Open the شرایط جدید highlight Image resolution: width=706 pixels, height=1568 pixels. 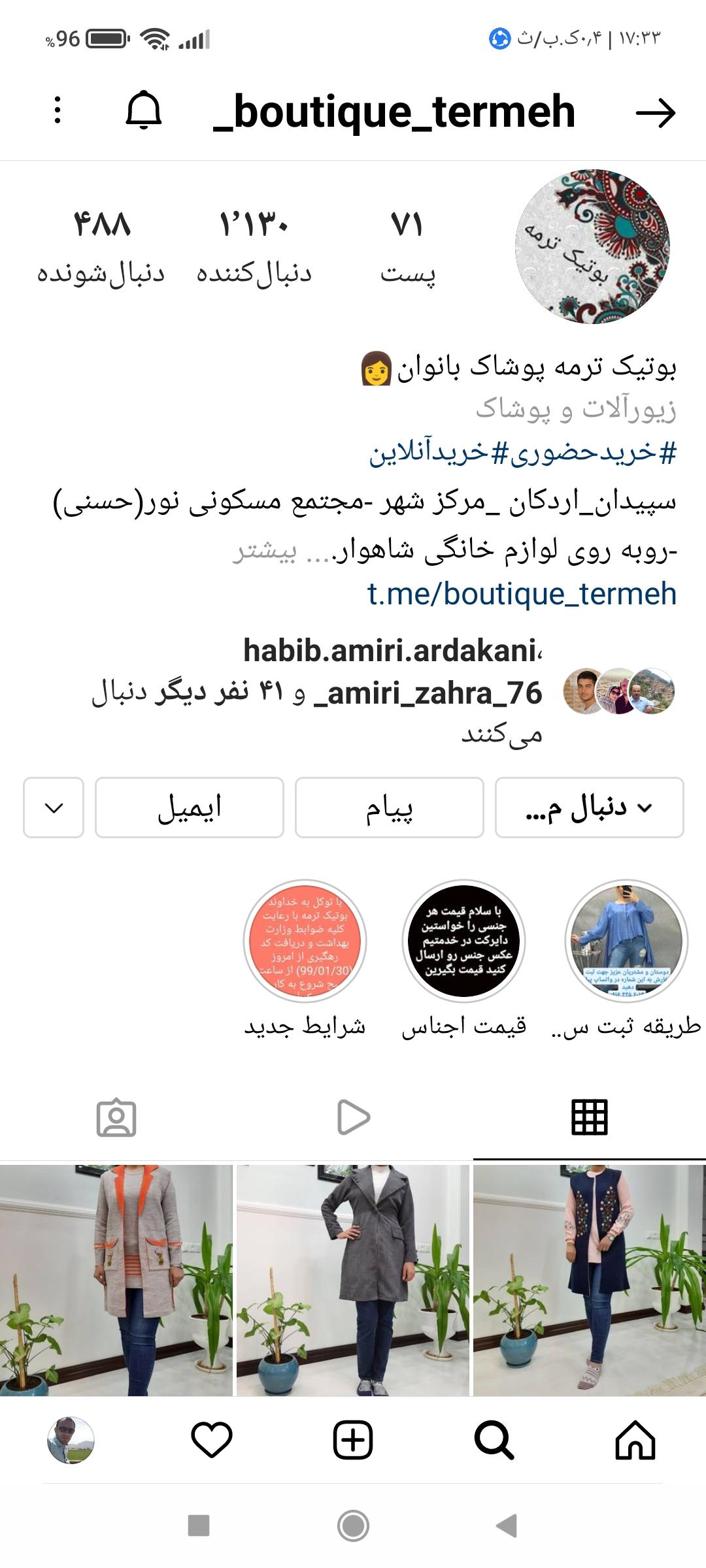[x=305, y=941]
